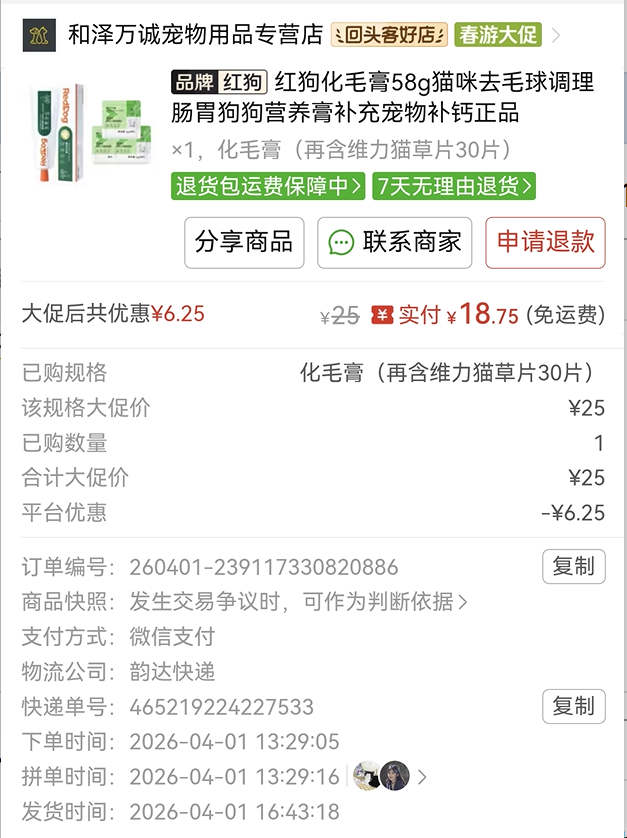Request a refund with 申请退款
Viewport: 627px width, 838px height.
[x=545, y=242]
